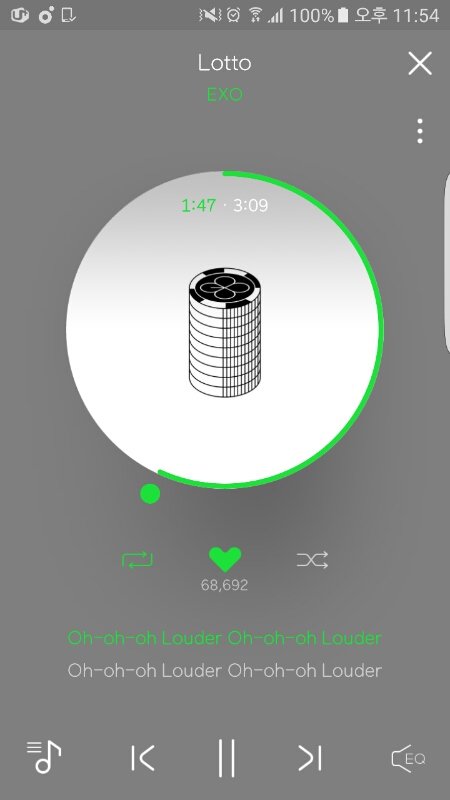Image resolution: width=450 pixels, height=800 pixels.
Task: Open the full lyrics from the Louder lines
Action: pyautogui.click(x=224, y=654)
